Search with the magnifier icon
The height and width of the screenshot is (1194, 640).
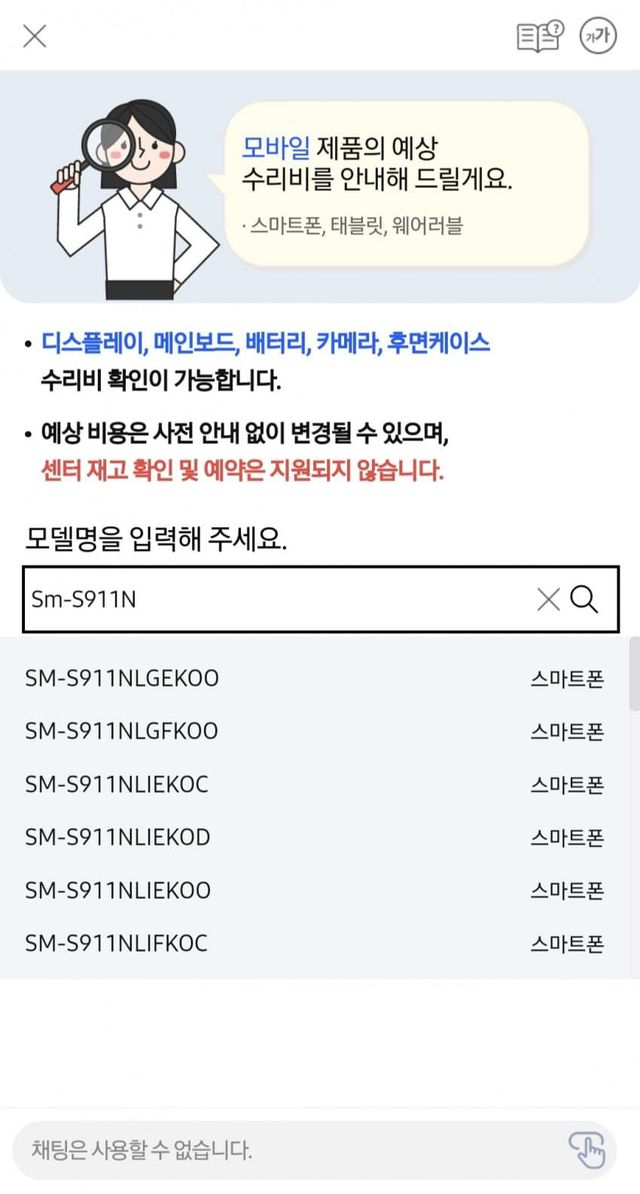pyautogui.click(x=584, y=599)
